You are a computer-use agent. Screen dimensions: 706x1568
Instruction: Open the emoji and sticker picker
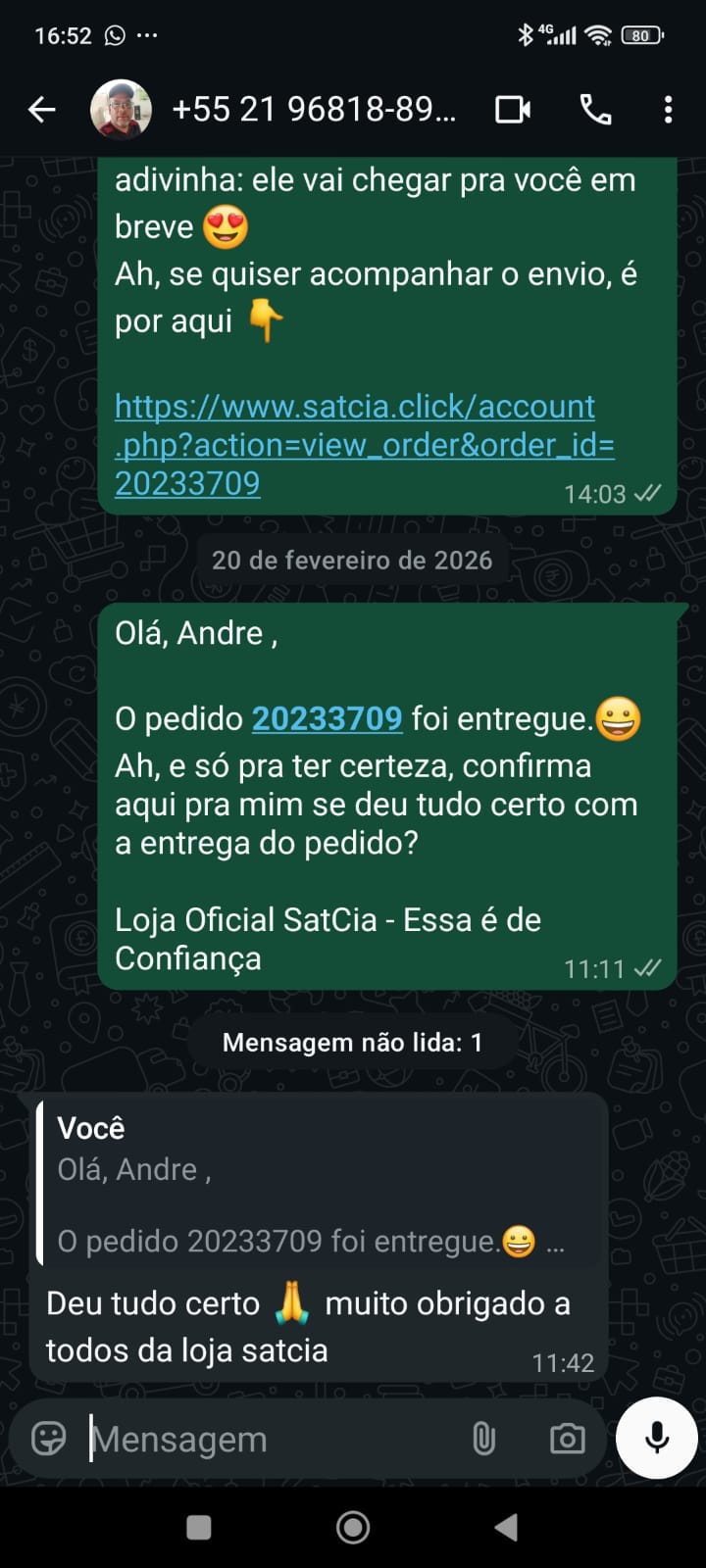pos(48,1439)
